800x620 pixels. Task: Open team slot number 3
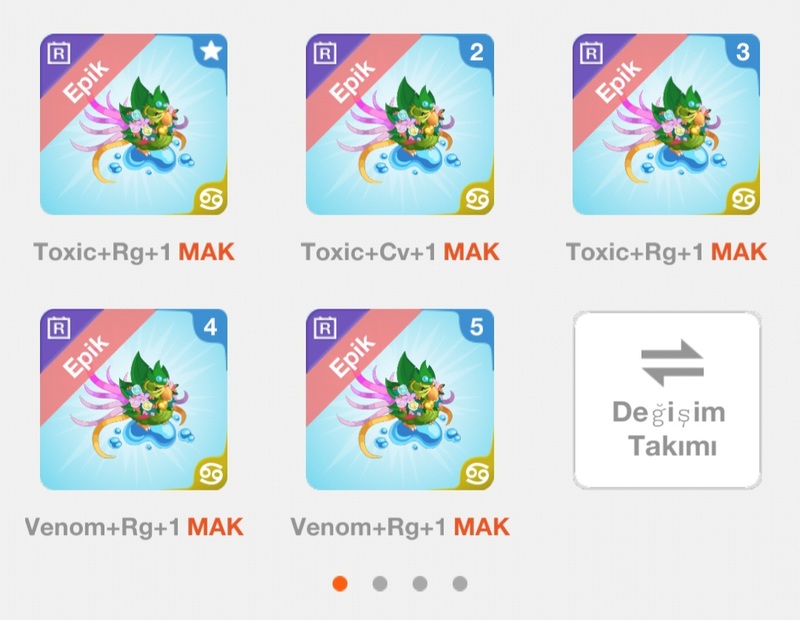click(665, 125)
